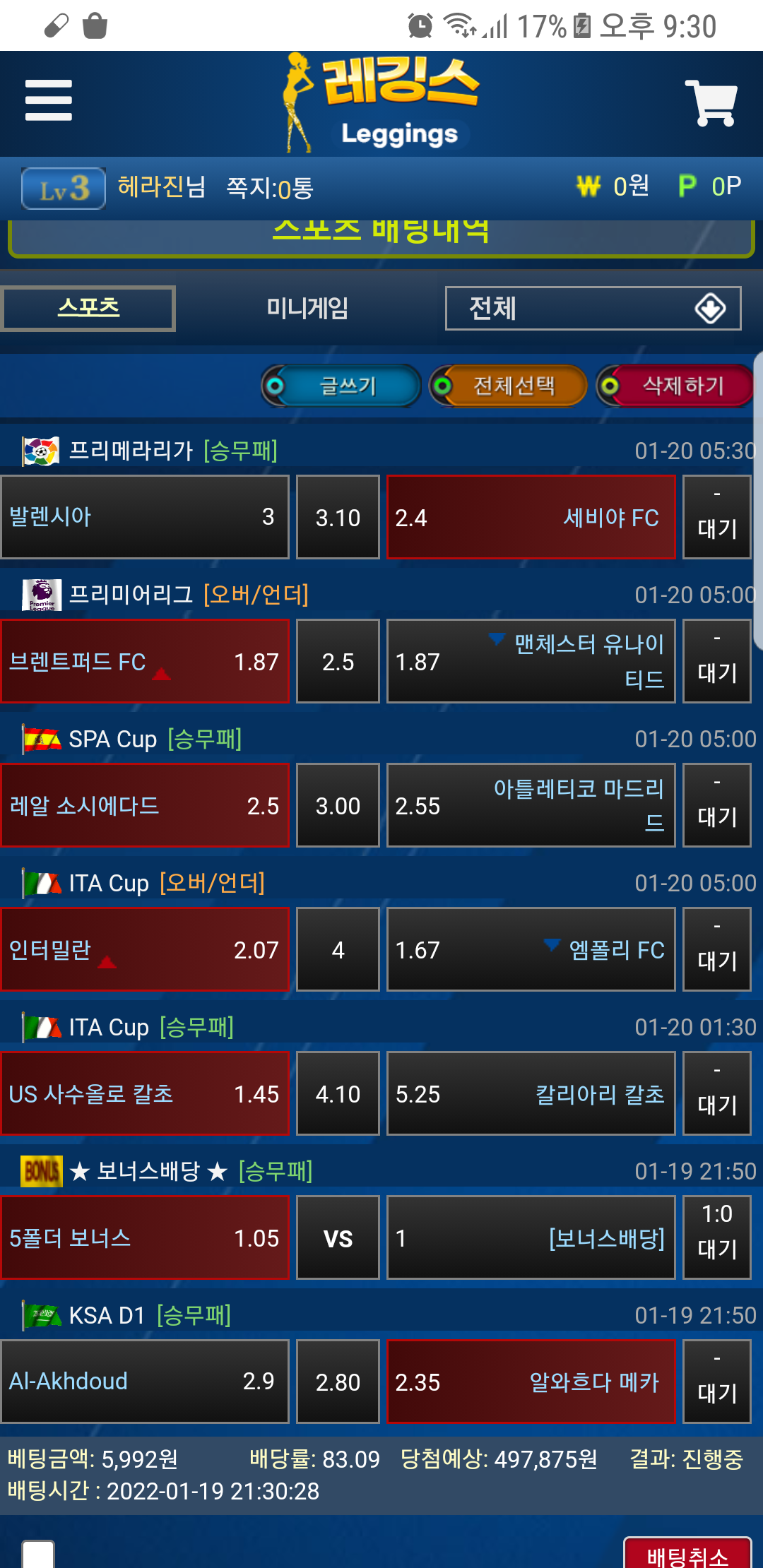The width and height of the screenshot is (763, 1568).
Task: Tick the checkbox beside 배팅취소
Action: pos(38,1555)
